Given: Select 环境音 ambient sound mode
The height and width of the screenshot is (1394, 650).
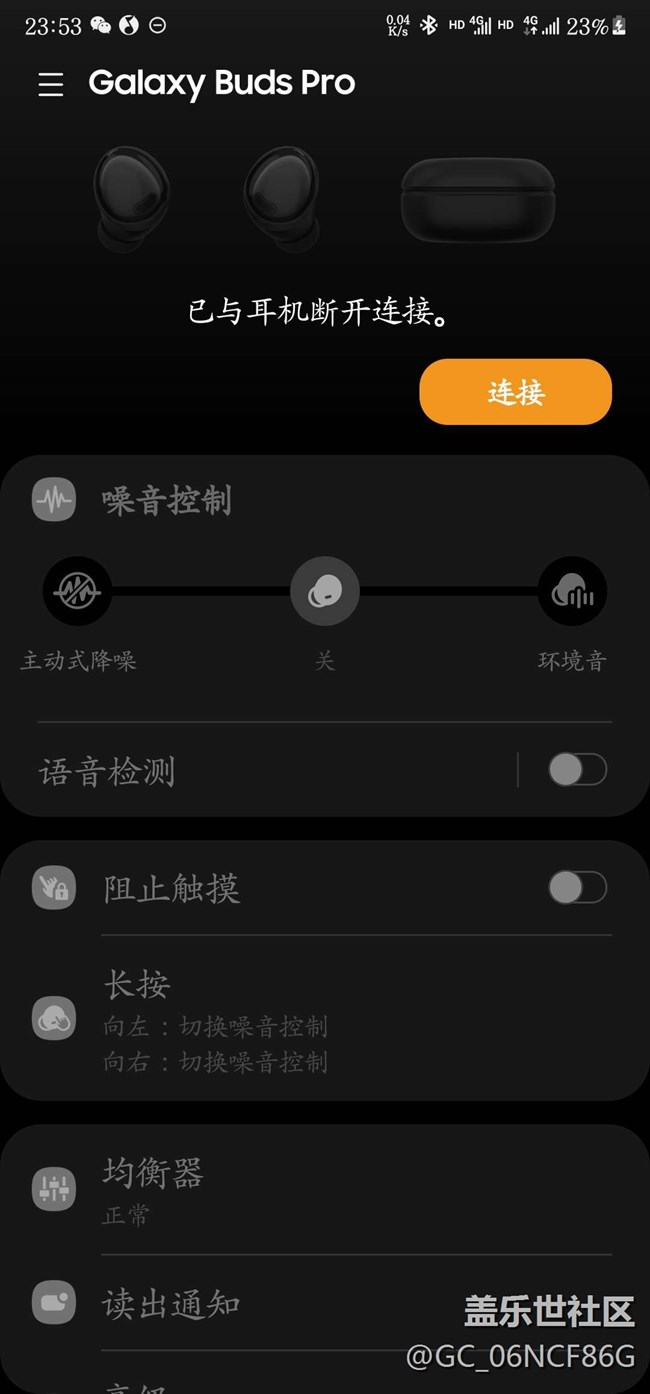Looking at the screenshot, I should tap(572, 591).
